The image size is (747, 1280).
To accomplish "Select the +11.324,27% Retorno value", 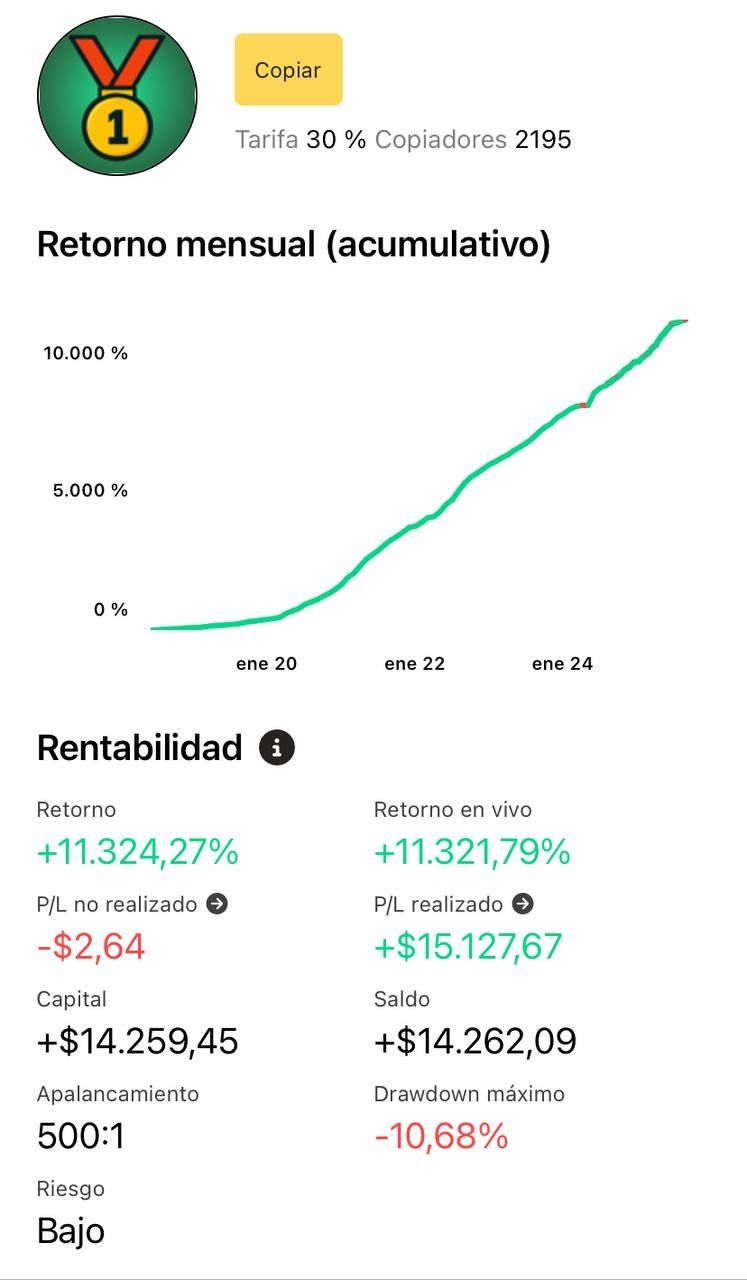I will click(137, 853).
